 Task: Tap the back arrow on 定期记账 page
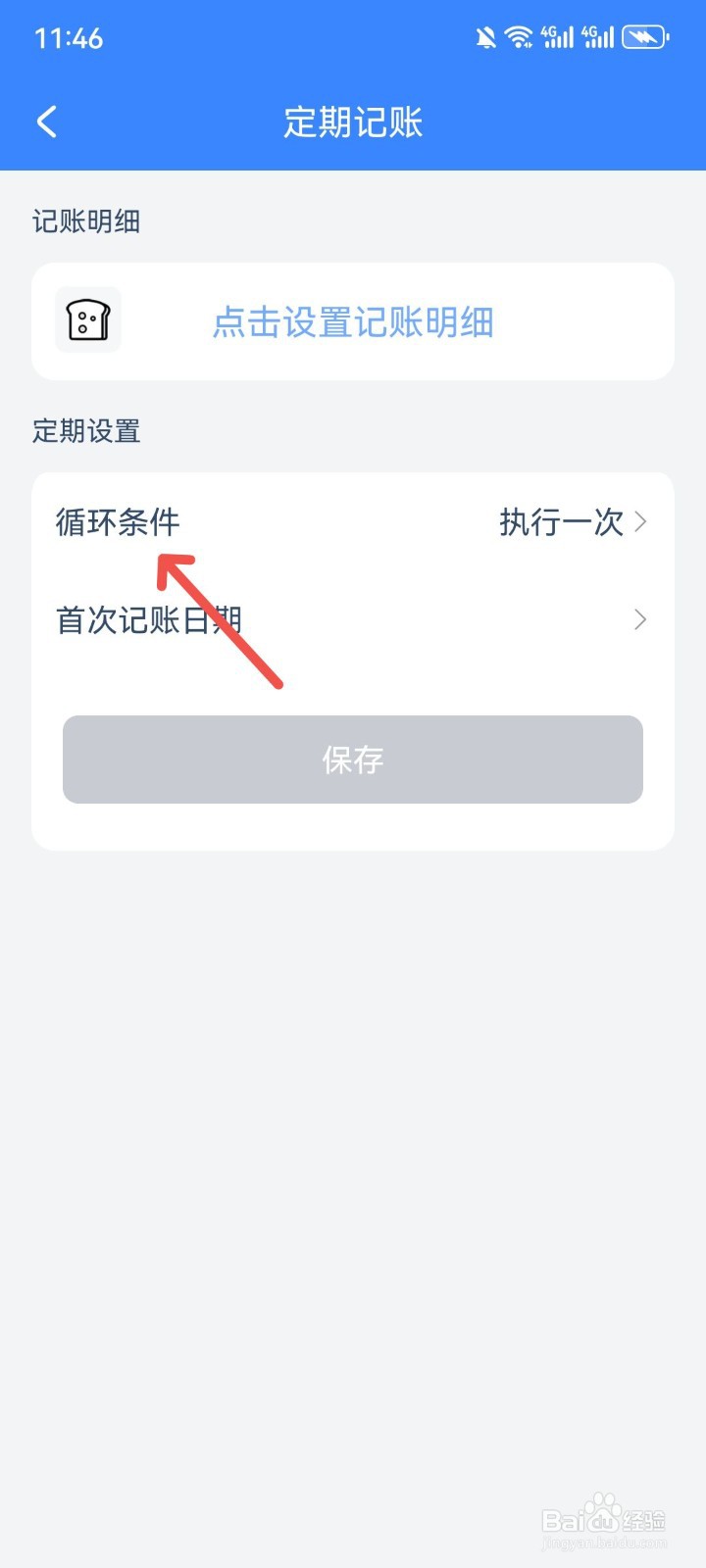pyautogui.click(x=46, y=121)
